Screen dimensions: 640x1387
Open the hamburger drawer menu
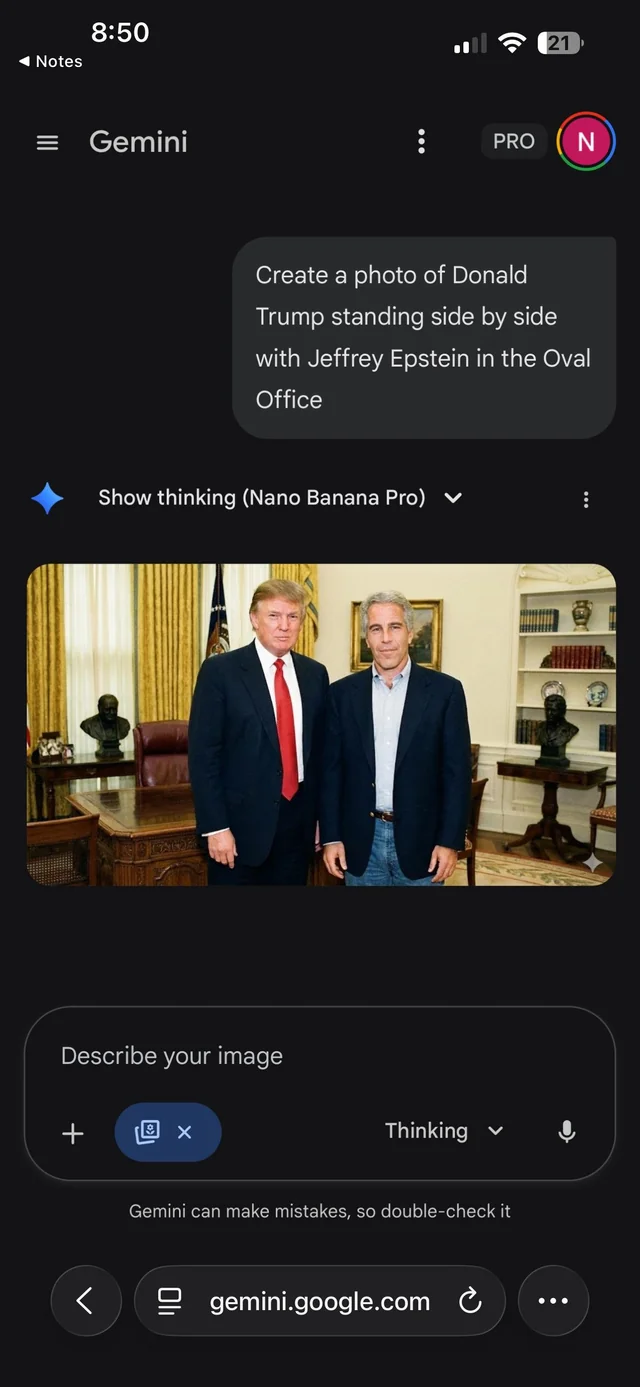[47, 142]
